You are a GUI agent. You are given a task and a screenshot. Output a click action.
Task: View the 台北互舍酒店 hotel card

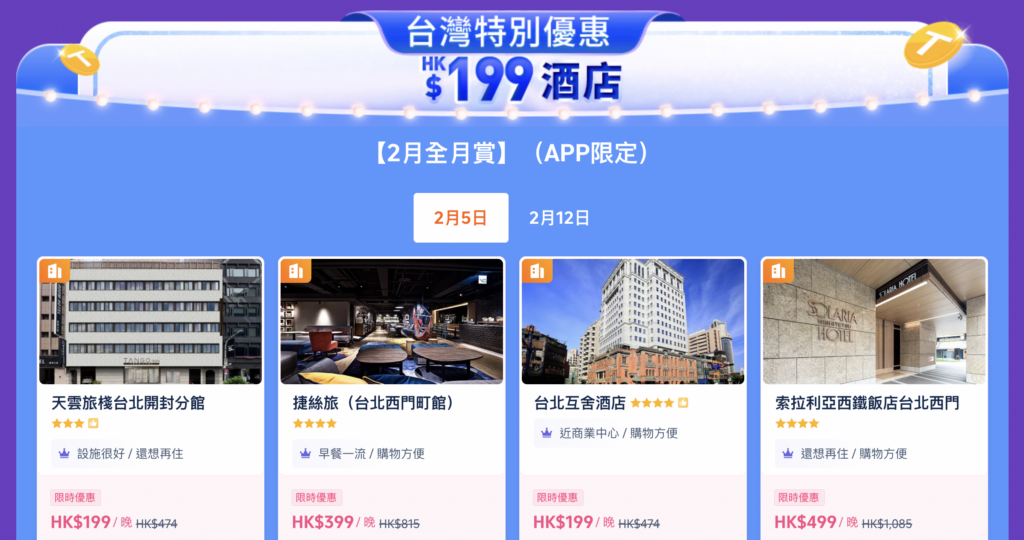[x=632, y=402]
